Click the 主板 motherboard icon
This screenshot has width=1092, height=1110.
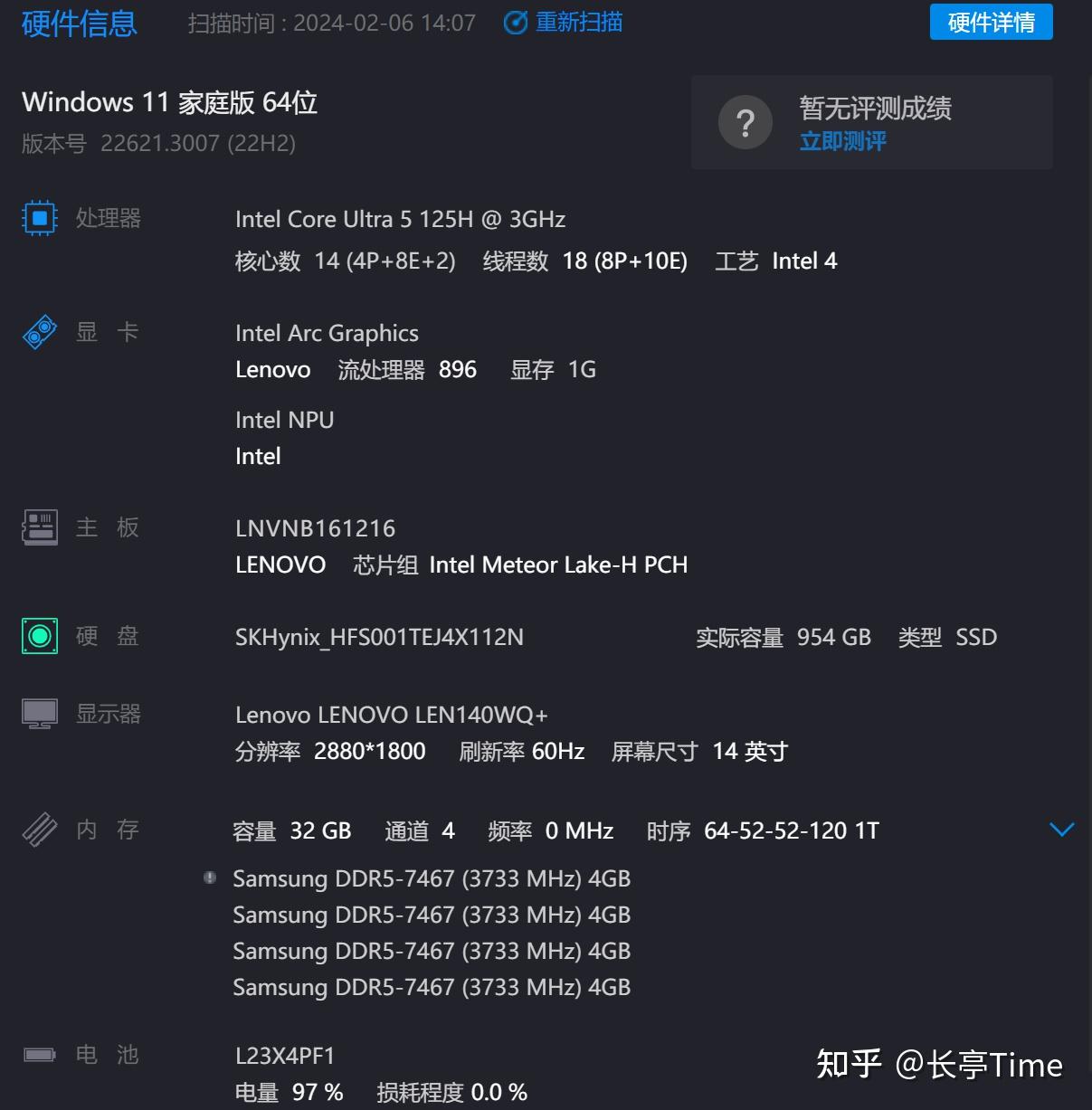[39, 526]
